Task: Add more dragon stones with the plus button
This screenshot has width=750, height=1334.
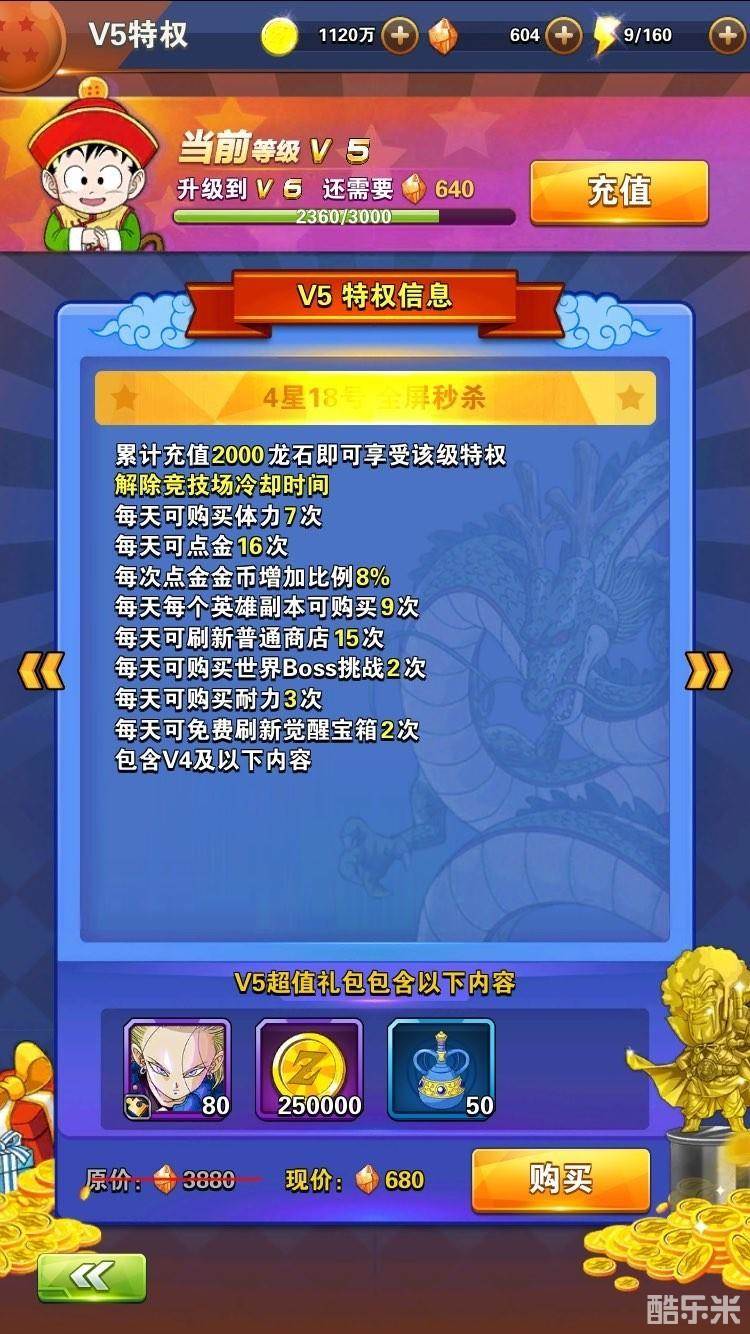Action: click(x=564, y=36)
